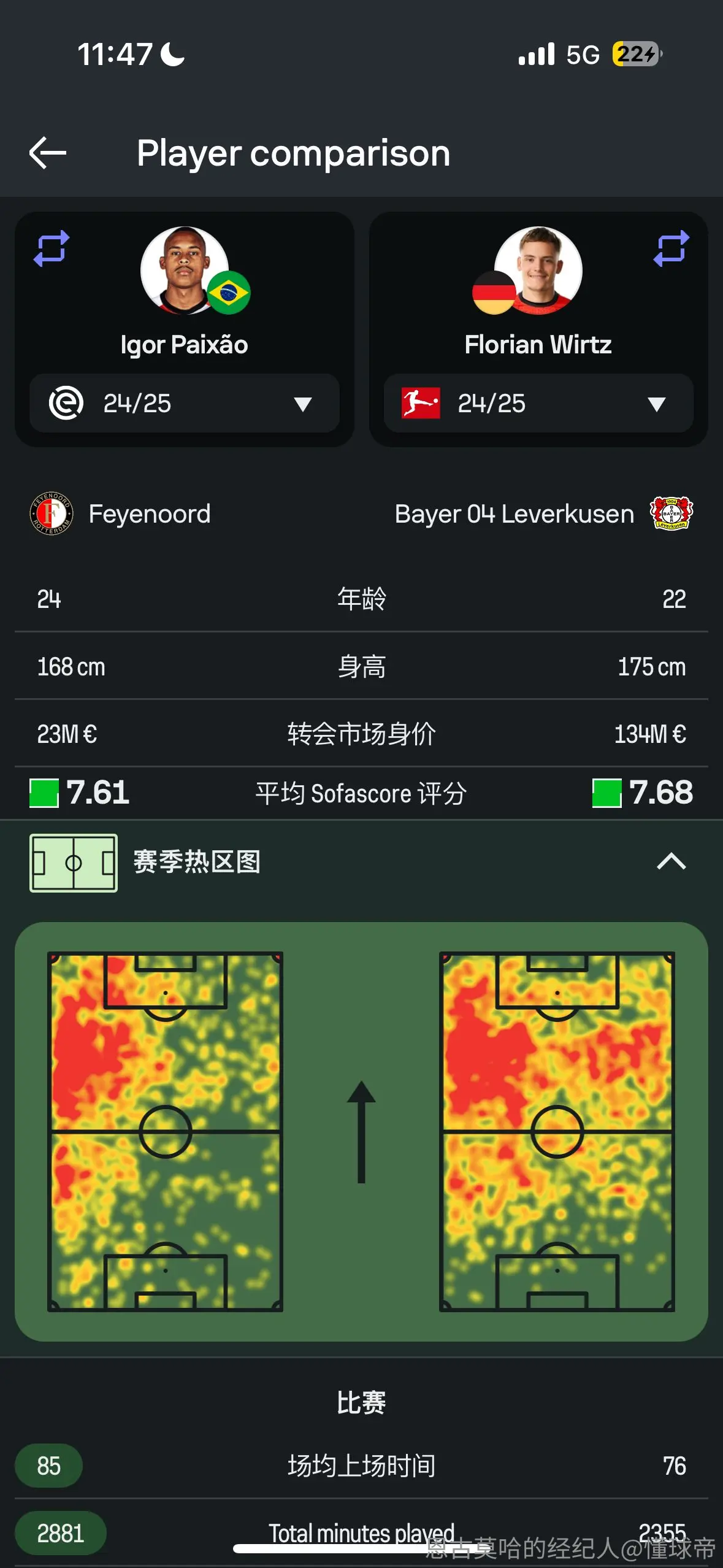
Task: Swap out Igor Paixão for another player
Action: coord(52,248)
